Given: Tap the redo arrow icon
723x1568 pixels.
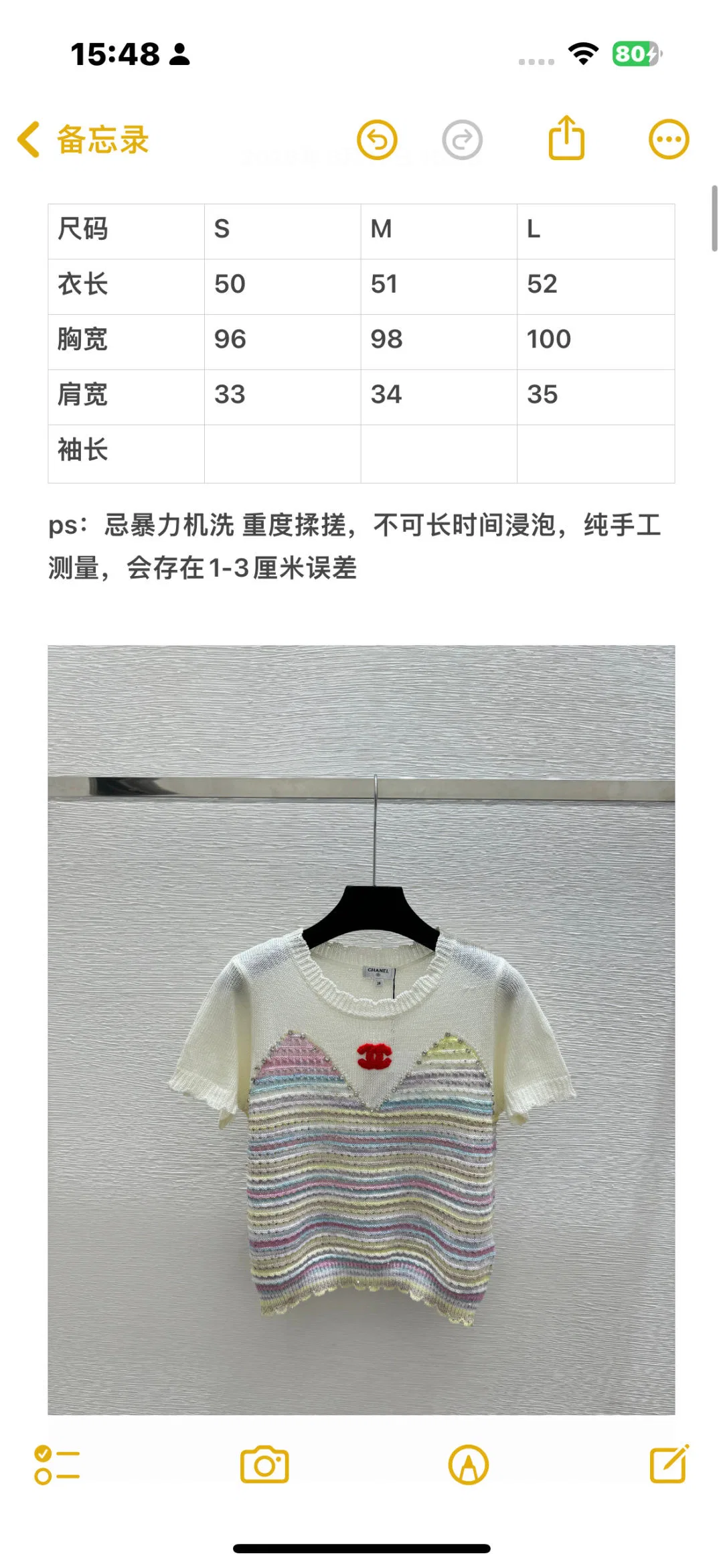Looking at the screenshot, I should coord(462,140).
